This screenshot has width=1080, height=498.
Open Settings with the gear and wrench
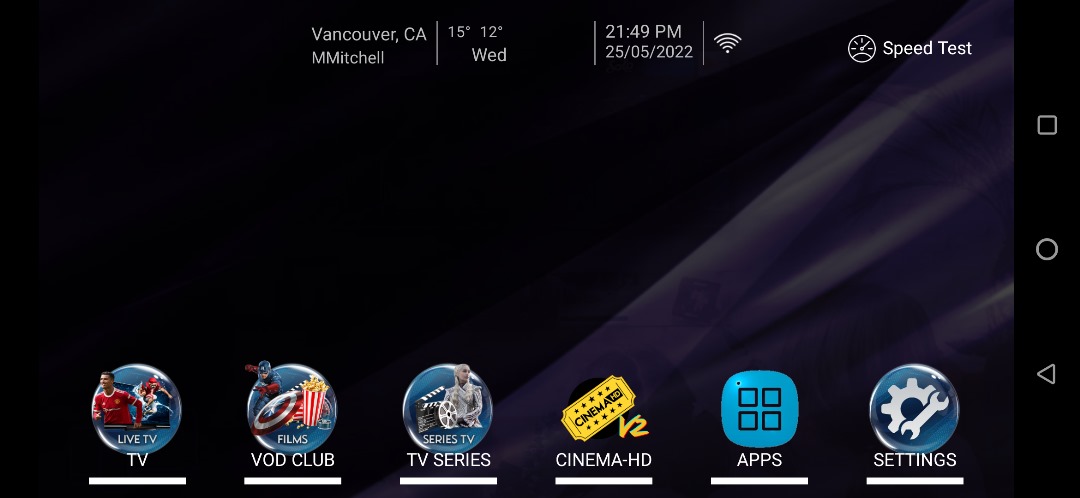click(914, 410)
